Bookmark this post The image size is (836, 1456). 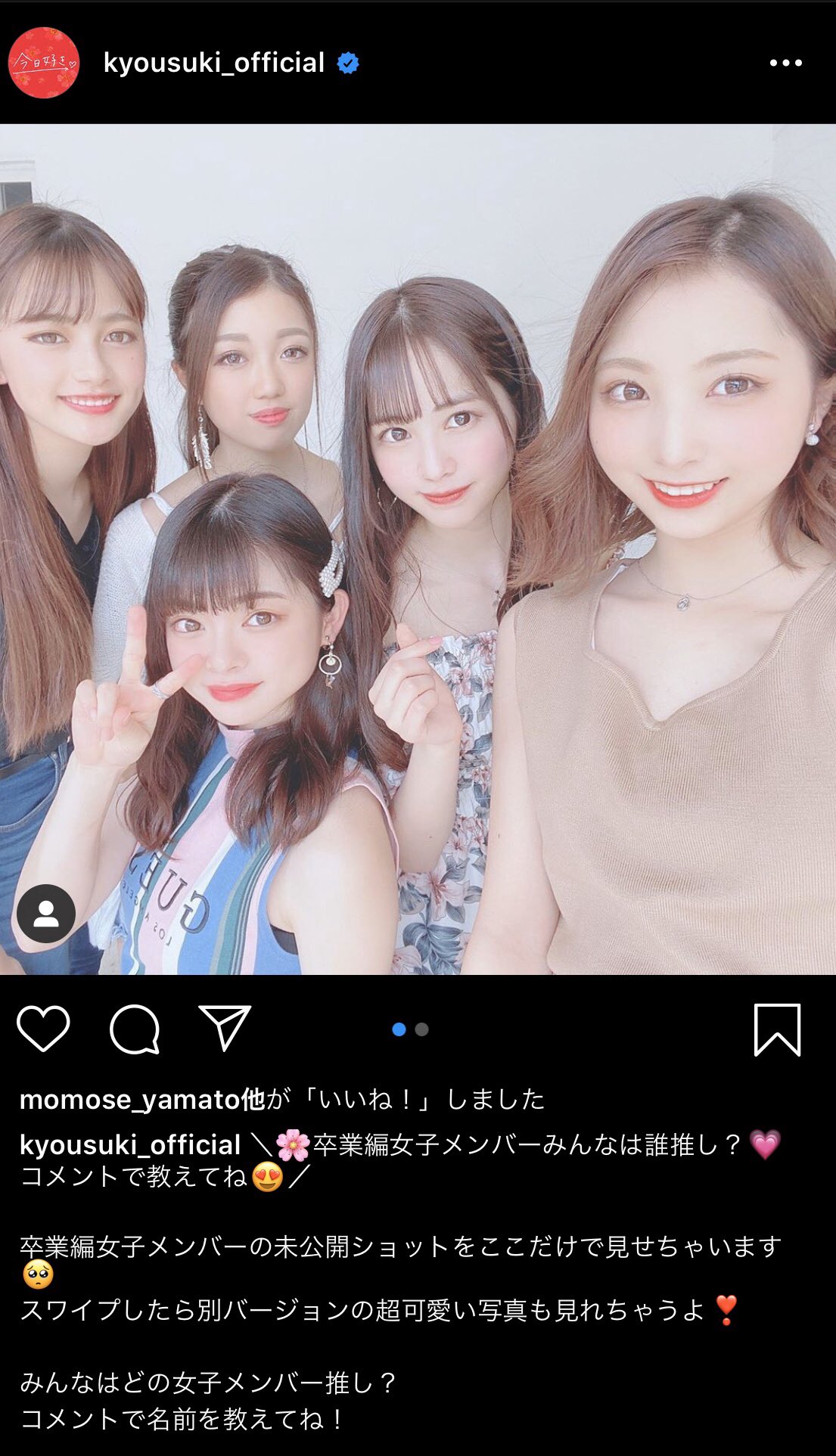coord(777,1029)
